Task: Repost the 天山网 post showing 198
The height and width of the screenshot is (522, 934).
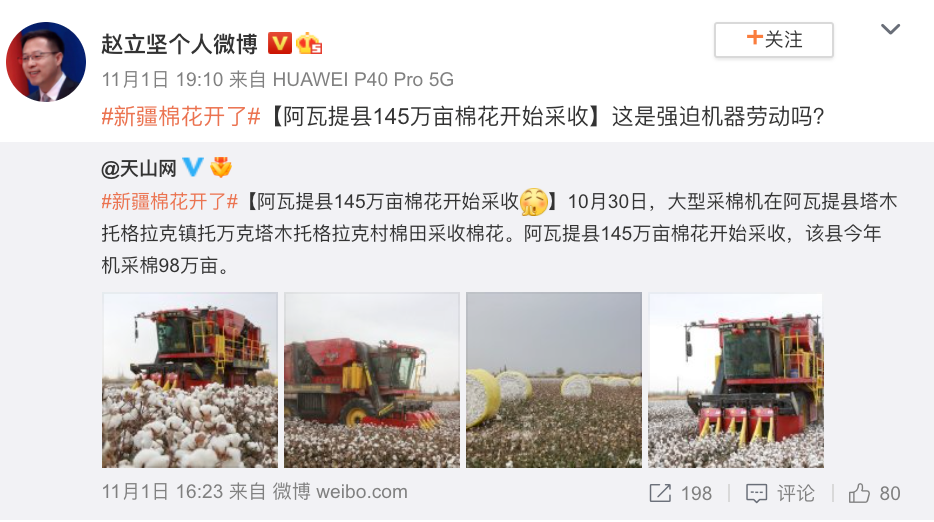Action: [680, 493]
